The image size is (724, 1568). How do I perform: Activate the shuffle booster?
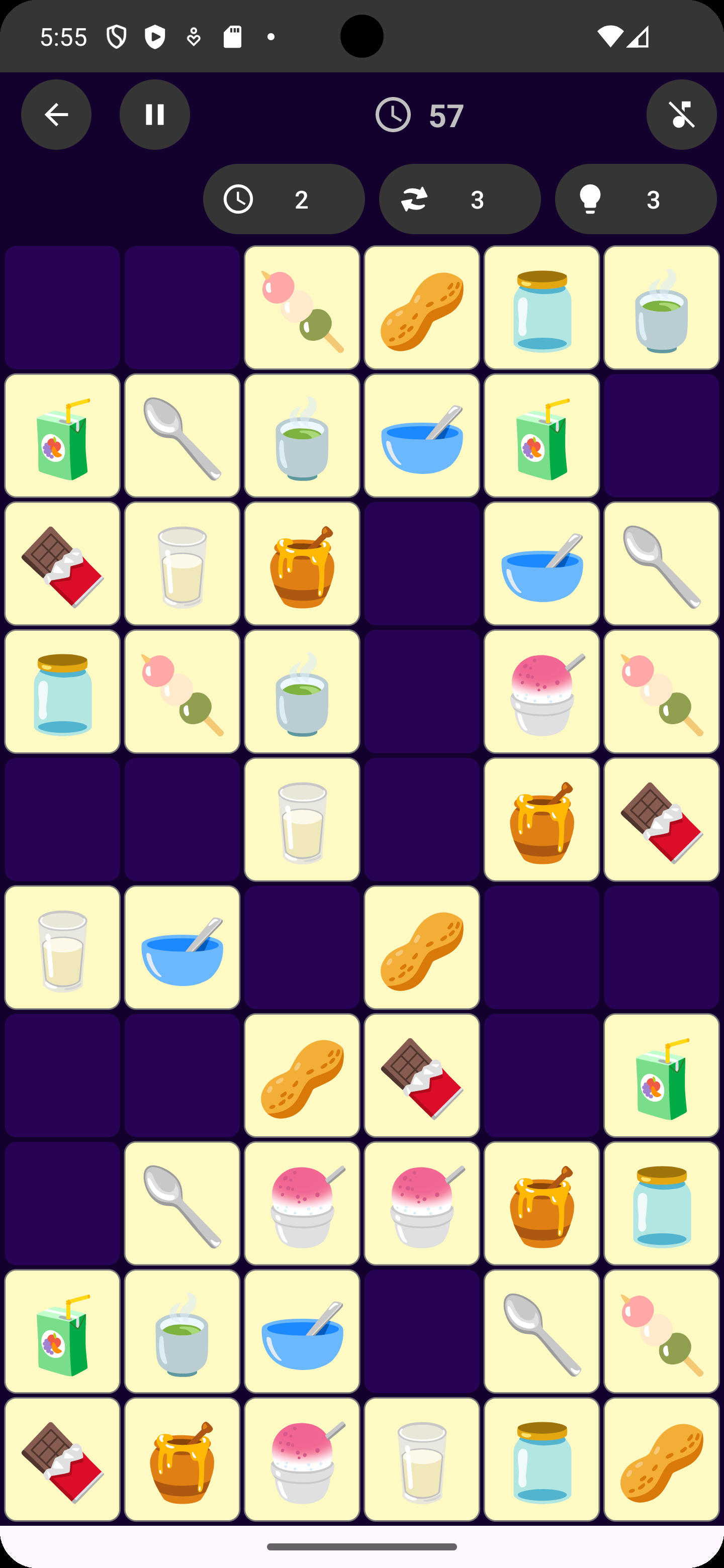pyautogui.click(x=459, y=199)
